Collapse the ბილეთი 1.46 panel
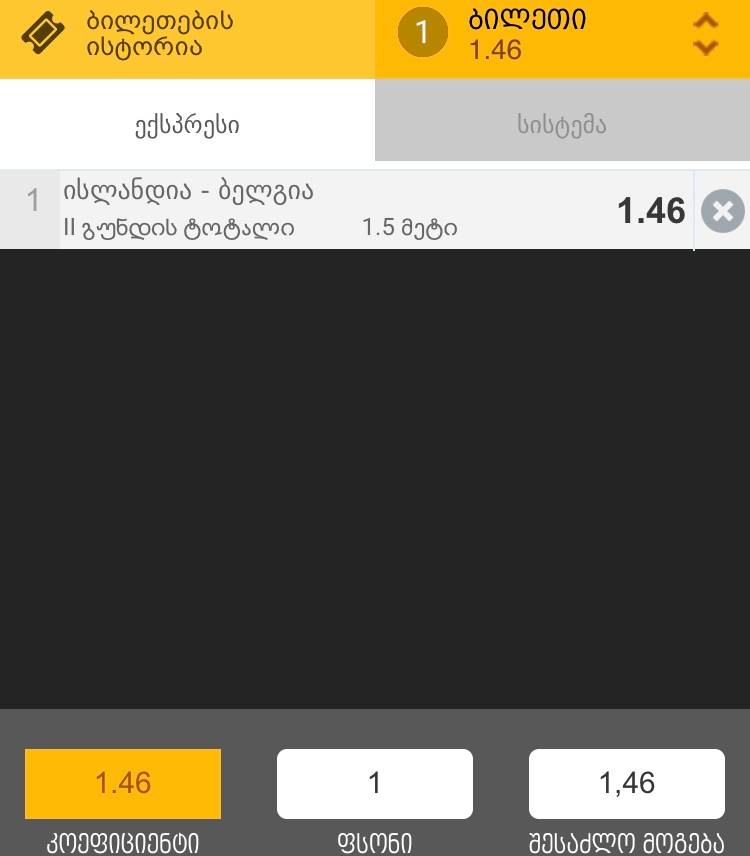 [706, 34]
